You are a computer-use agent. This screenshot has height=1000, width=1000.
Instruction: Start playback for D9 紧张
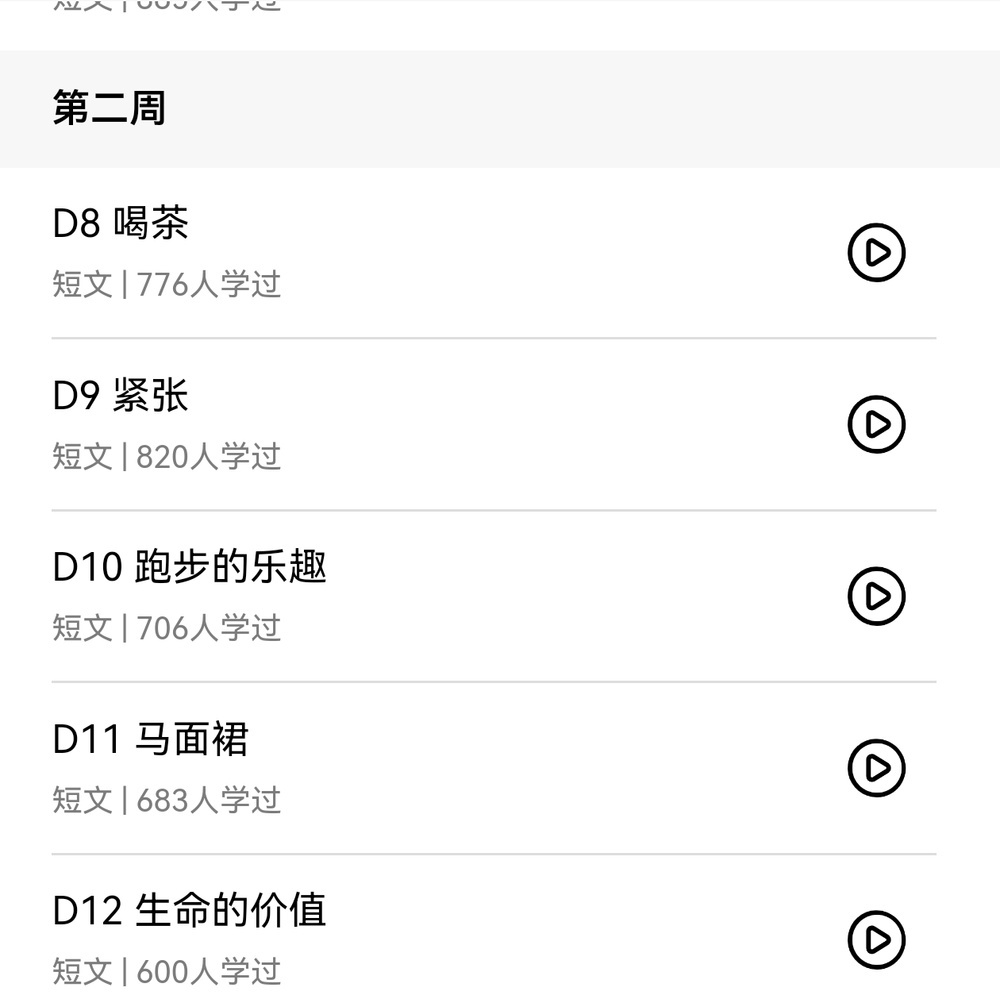[x=876, y=424]
